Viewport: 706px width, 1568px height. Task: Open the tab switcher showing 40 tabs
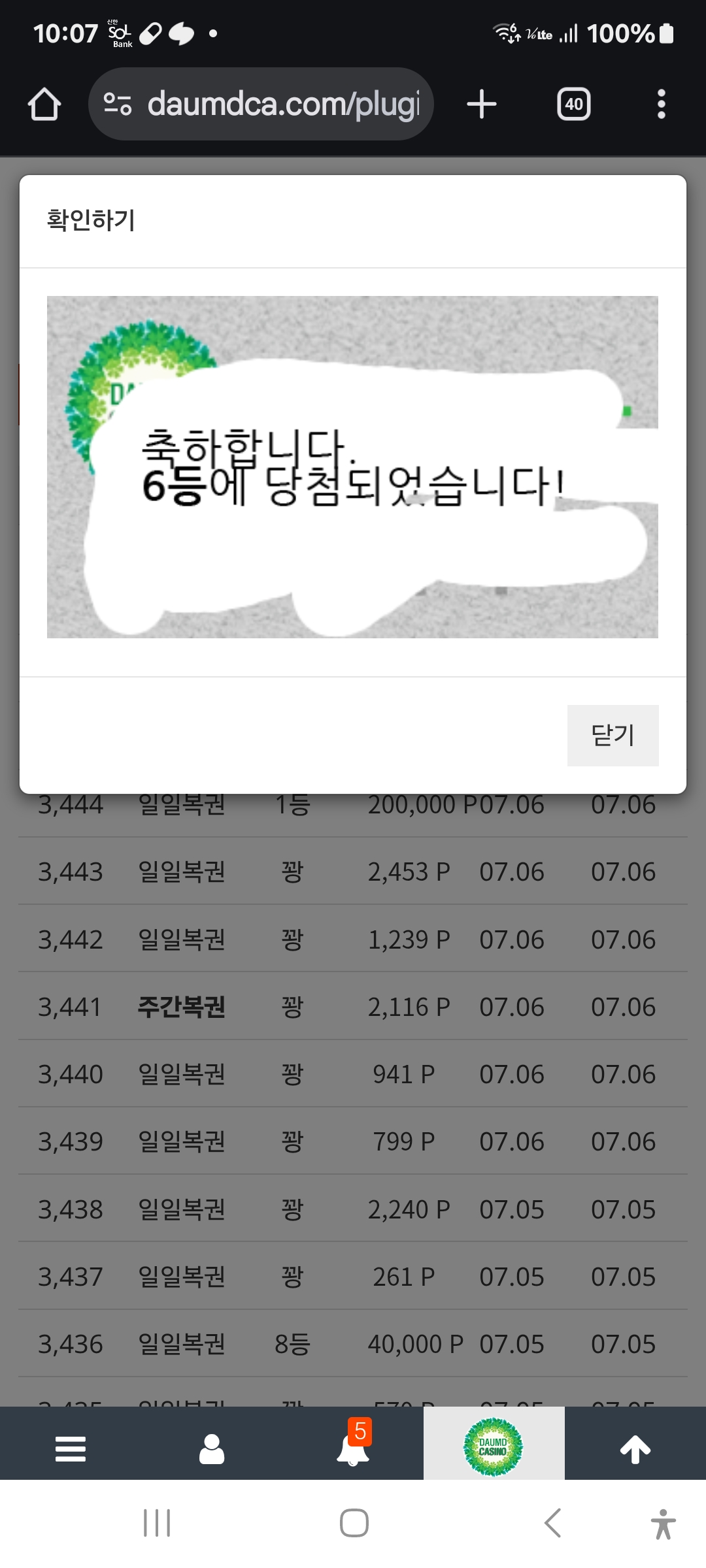tap(573, 105)
